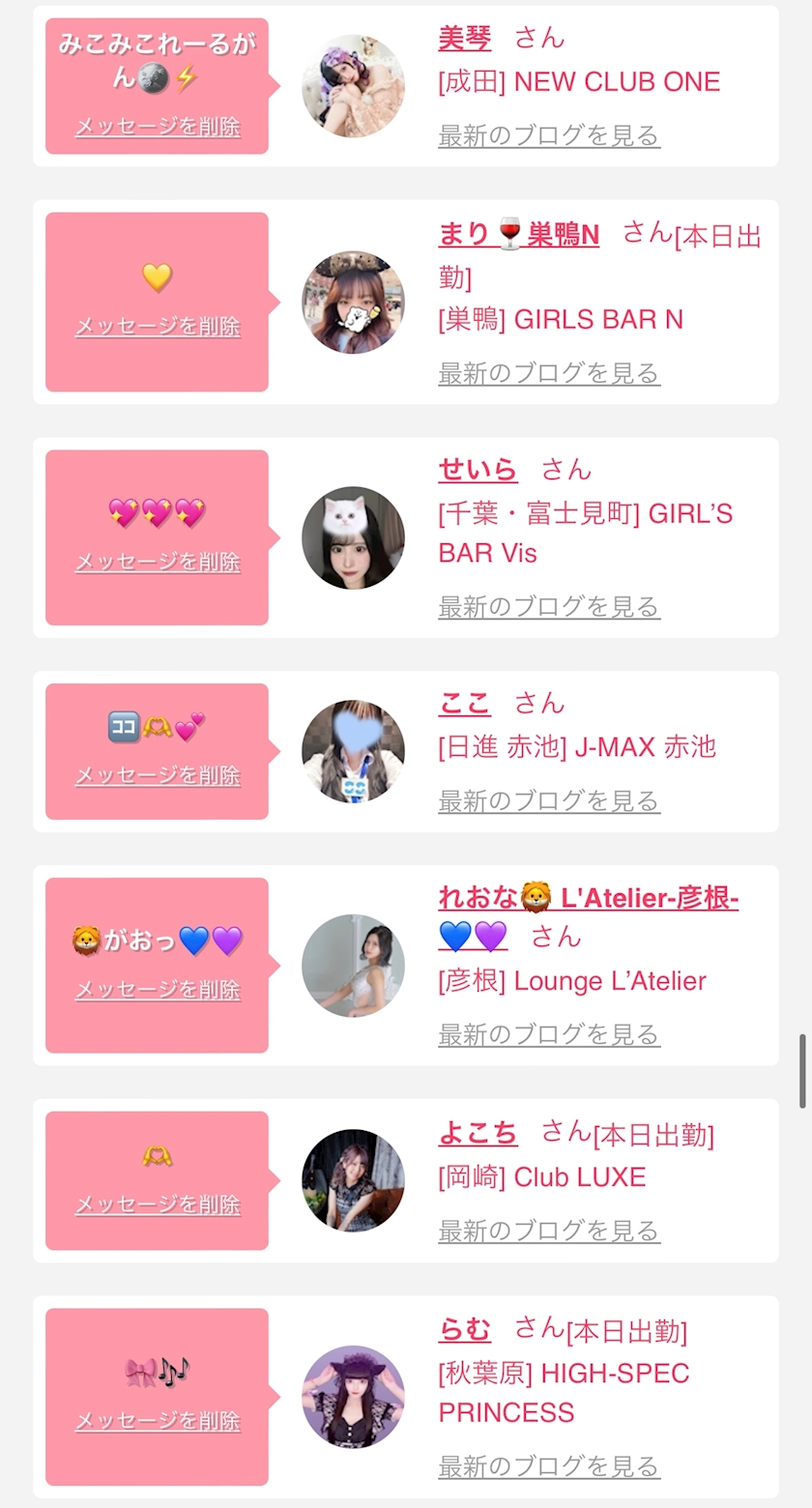View らむ's latest blog
Screen dimensions: 812x1508
(x=549, y=1466)
